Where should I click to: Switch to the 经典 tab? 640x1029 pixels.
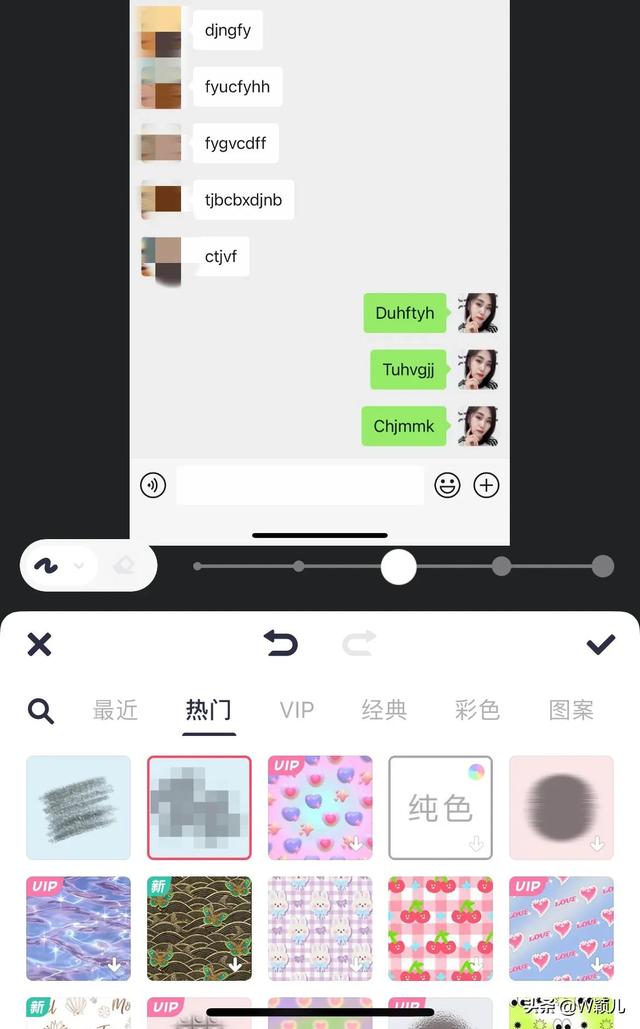click(x=384, y=711)
